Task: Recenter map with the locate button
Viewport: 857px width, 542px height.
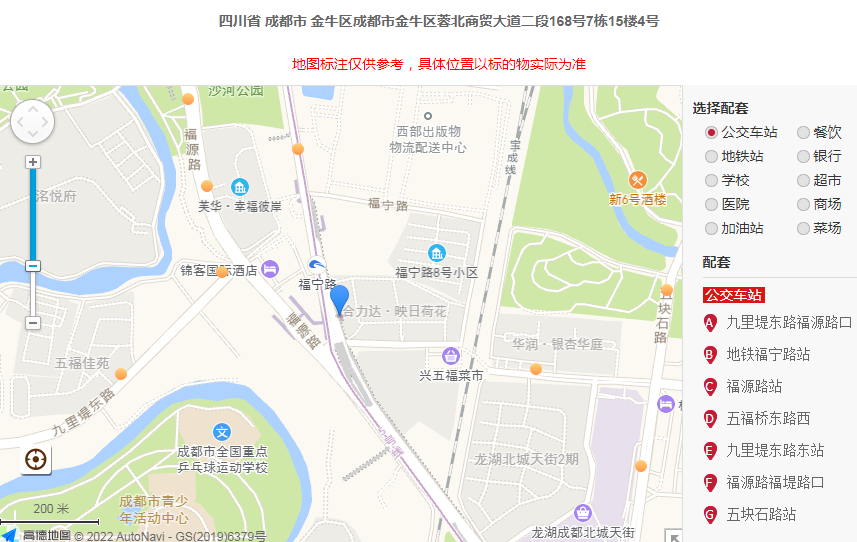Action: pyautogui.click(x=37, y=459)
